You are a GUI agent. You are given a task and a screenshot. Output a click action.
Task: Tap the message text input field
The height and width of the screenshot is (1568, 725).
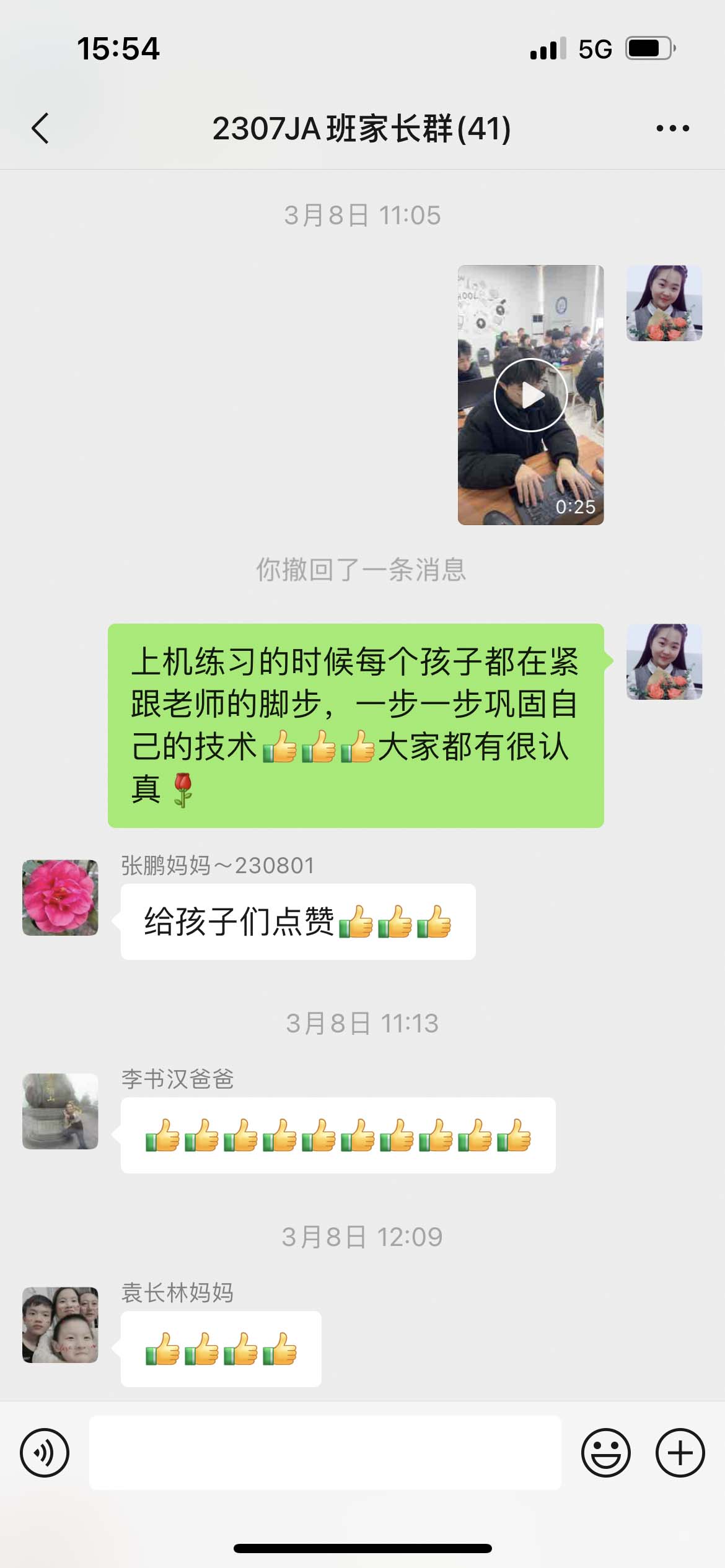[325, 1453]
